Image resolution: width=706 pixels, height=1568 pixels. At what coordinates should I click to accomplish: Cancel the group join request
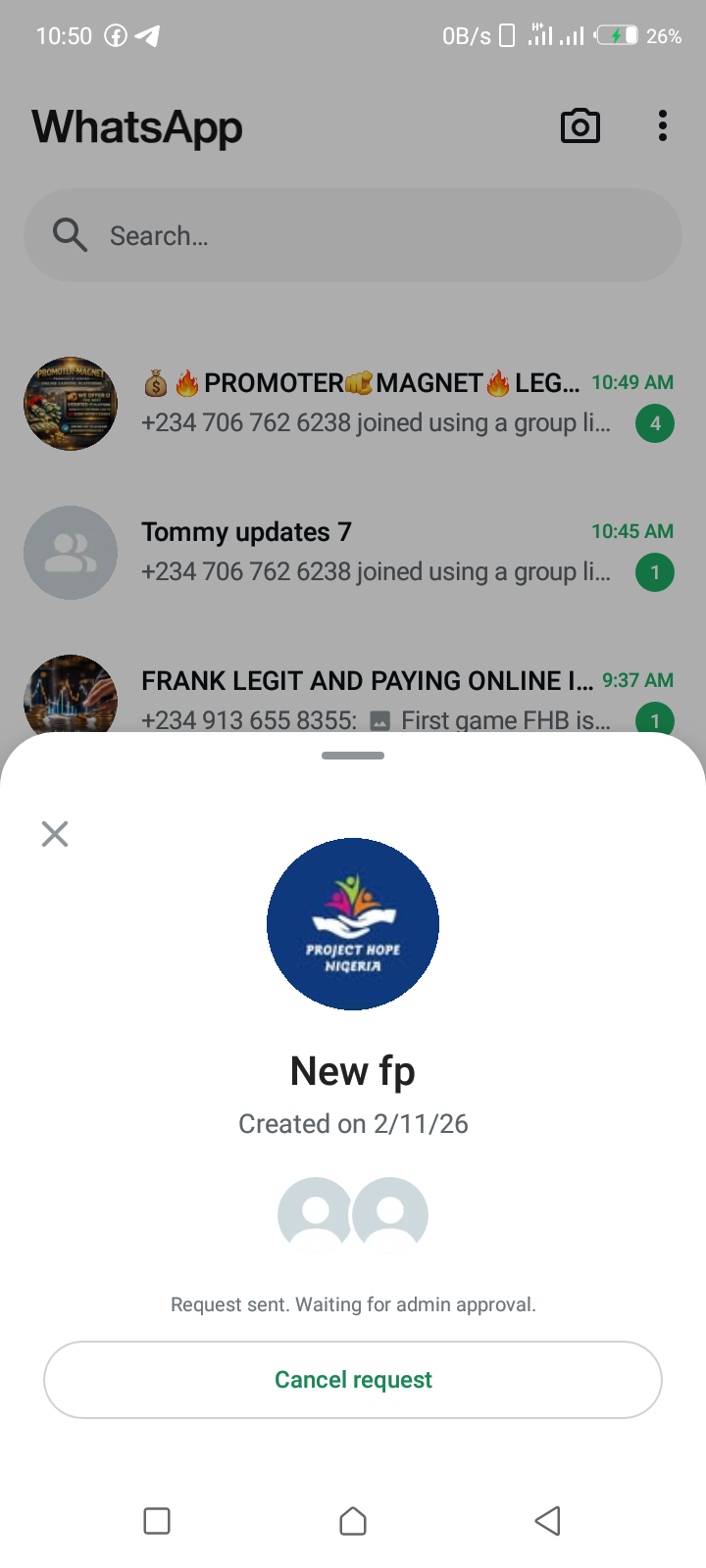point(353,1379)
